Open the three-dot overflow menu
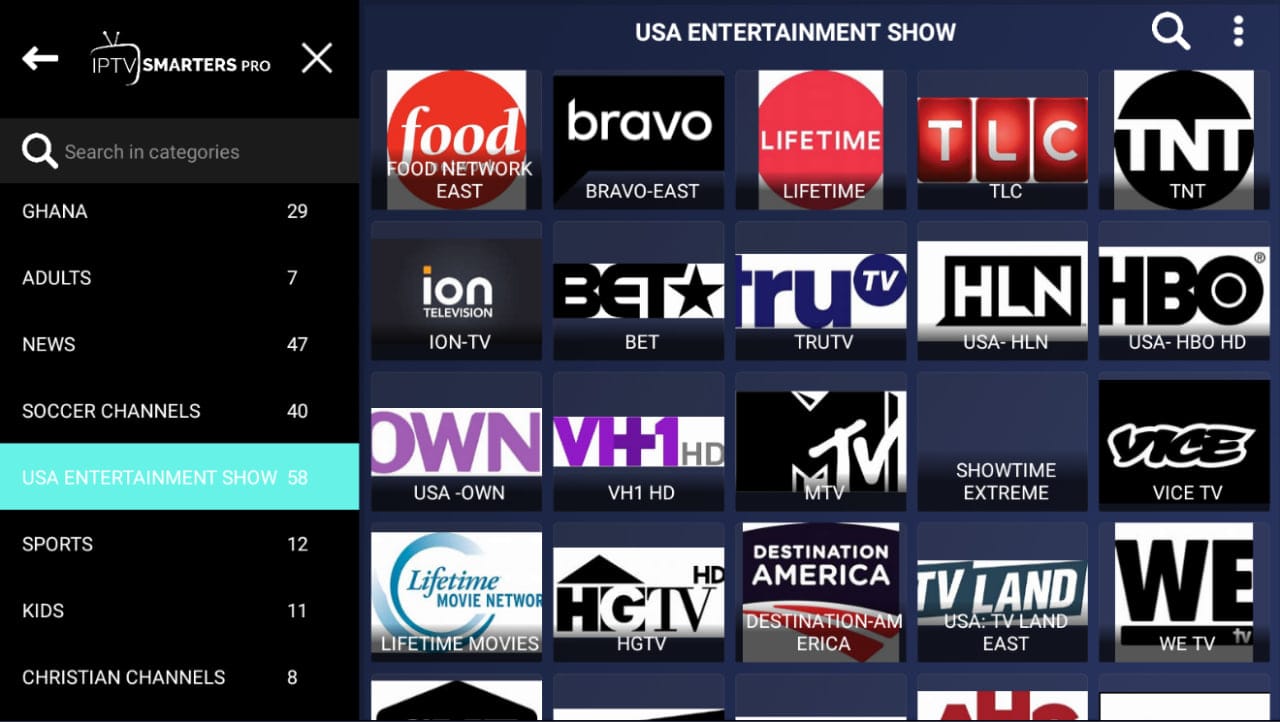This screenshot has height=722, width=1280. click(x=1238, y=32)
